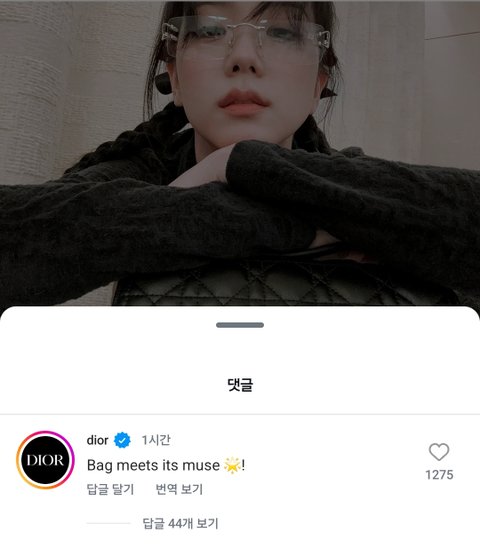Tap 번역 보기 to translate comment
This screenshot has width=480, height=548.
click(179, 489)
